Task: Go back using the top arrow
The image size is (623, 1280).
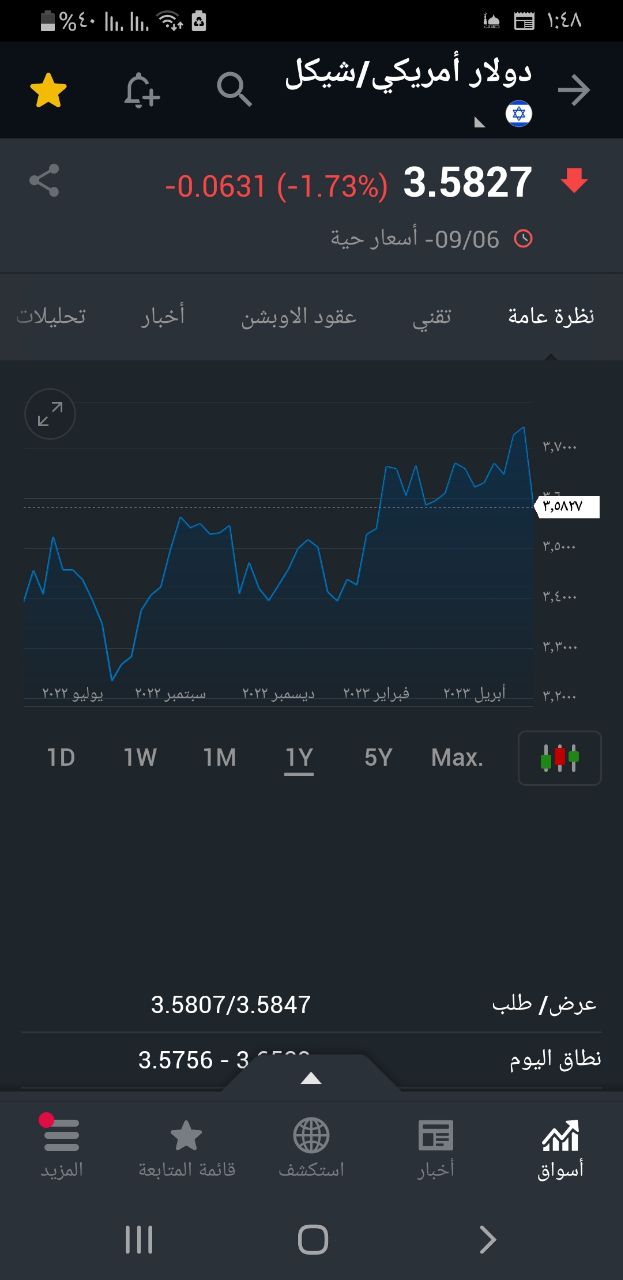Action: coord(574,91)
